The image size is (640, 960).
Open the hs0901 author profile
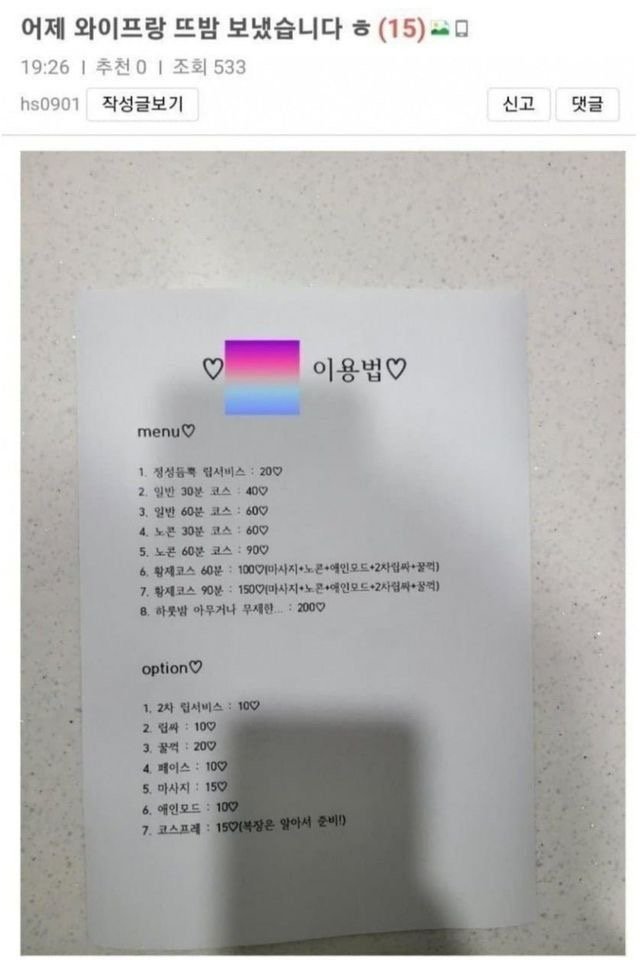point(49,105)
